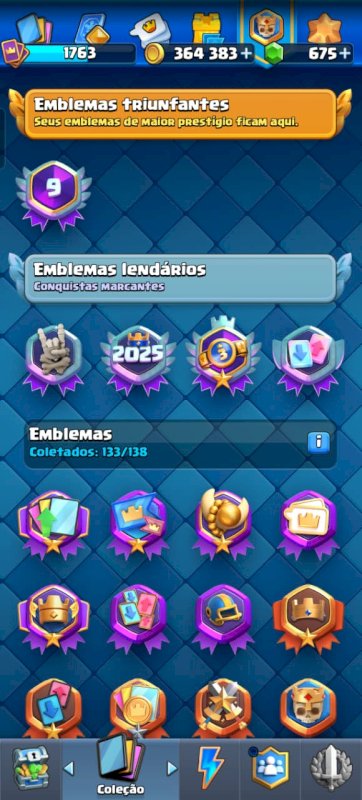
Task: View the winged golden ball emblem
Action: [222, 523]
